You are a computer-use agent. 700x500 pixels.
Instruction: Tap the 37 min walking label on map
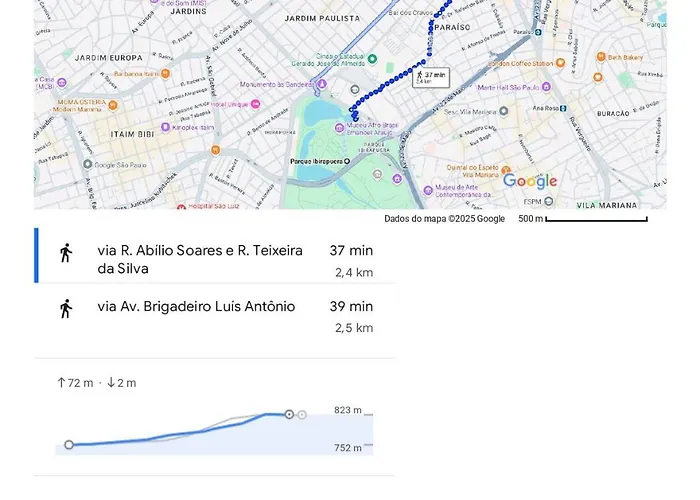[431, 77]
